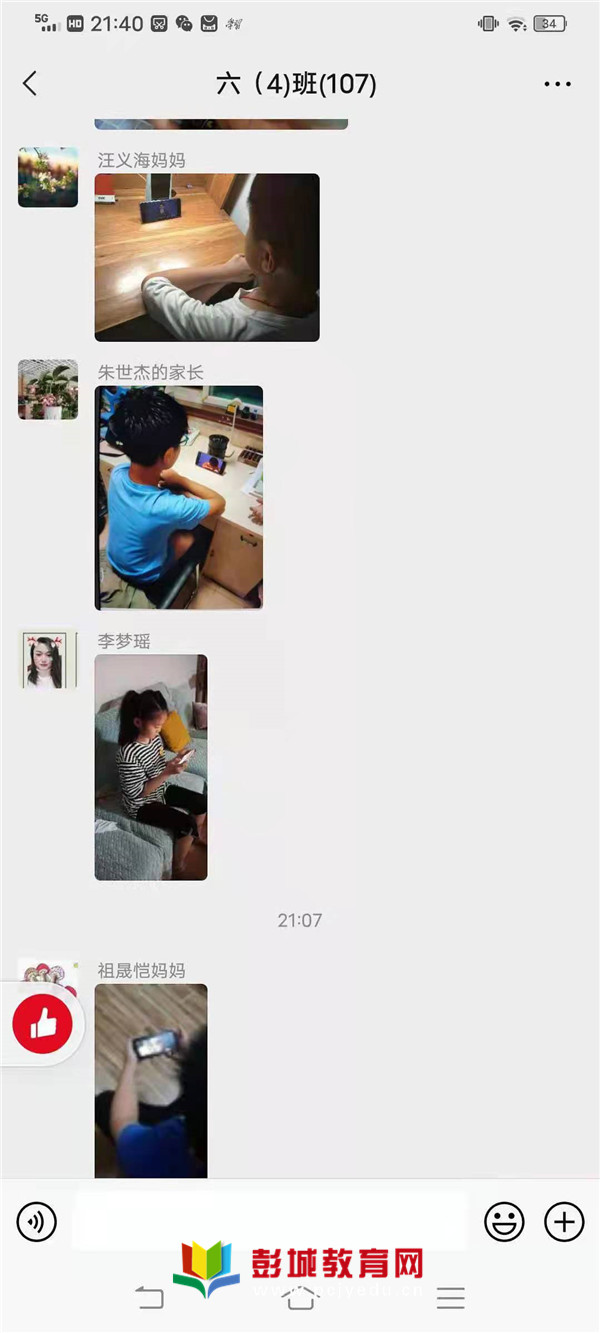Open 汪义海妈妈's photo
600x1333 pixels.
tap(207, 257)
